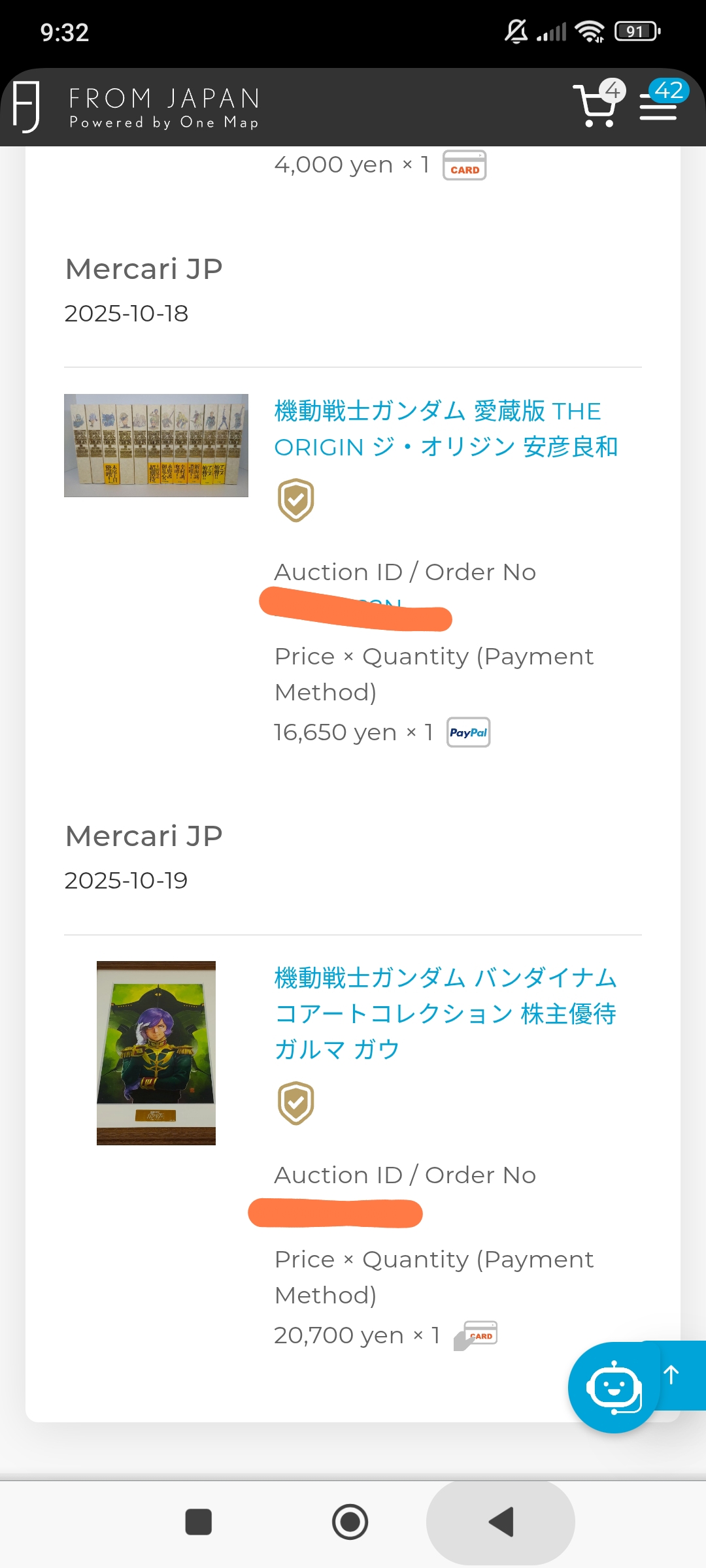
Task: Open the hamburger menu
Action: (x=658, y=106)
